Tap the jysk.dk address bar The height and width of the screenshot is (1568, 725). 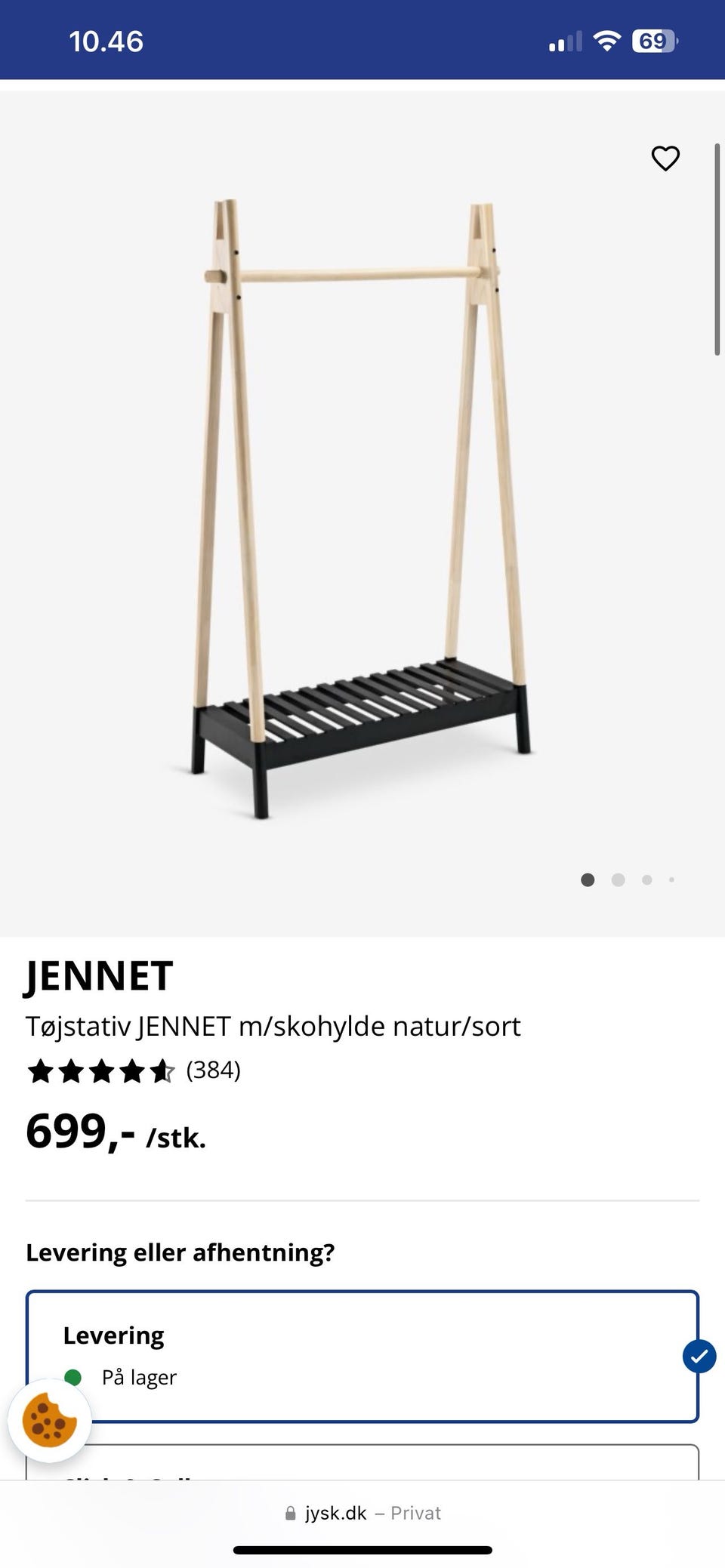pyautogui.click(x=362, y=1513)
